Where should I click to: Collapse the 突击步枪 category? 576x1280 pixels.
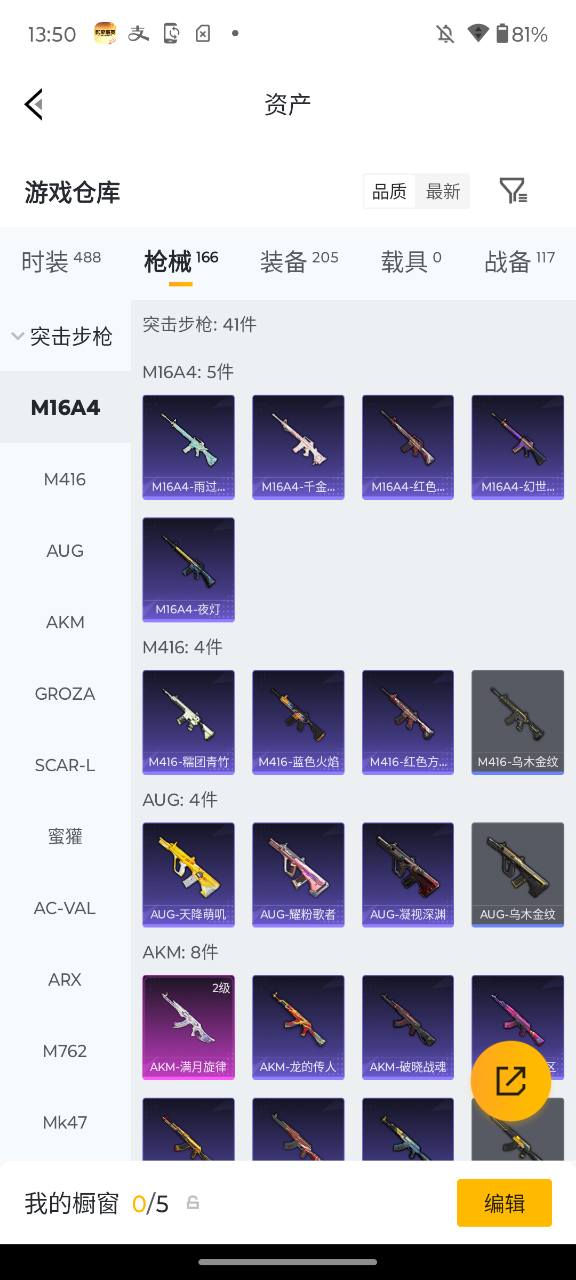65,336
